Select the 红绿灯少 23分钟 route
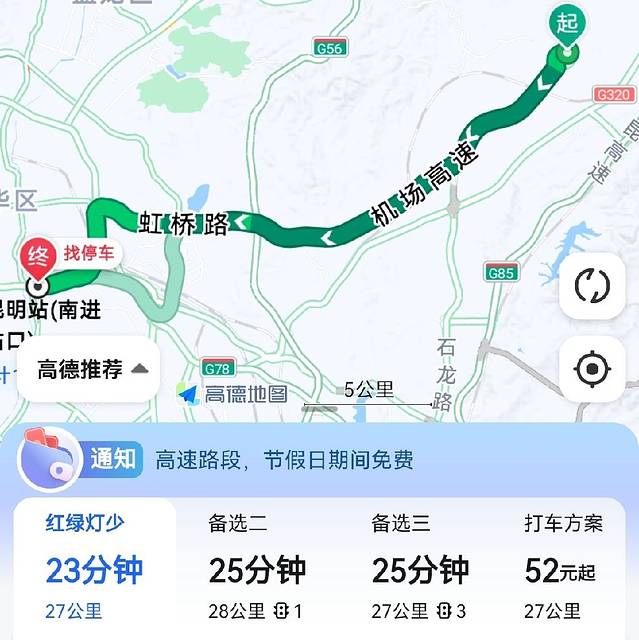This screenshot has height=640, width=639. click(x=94, y=568)
